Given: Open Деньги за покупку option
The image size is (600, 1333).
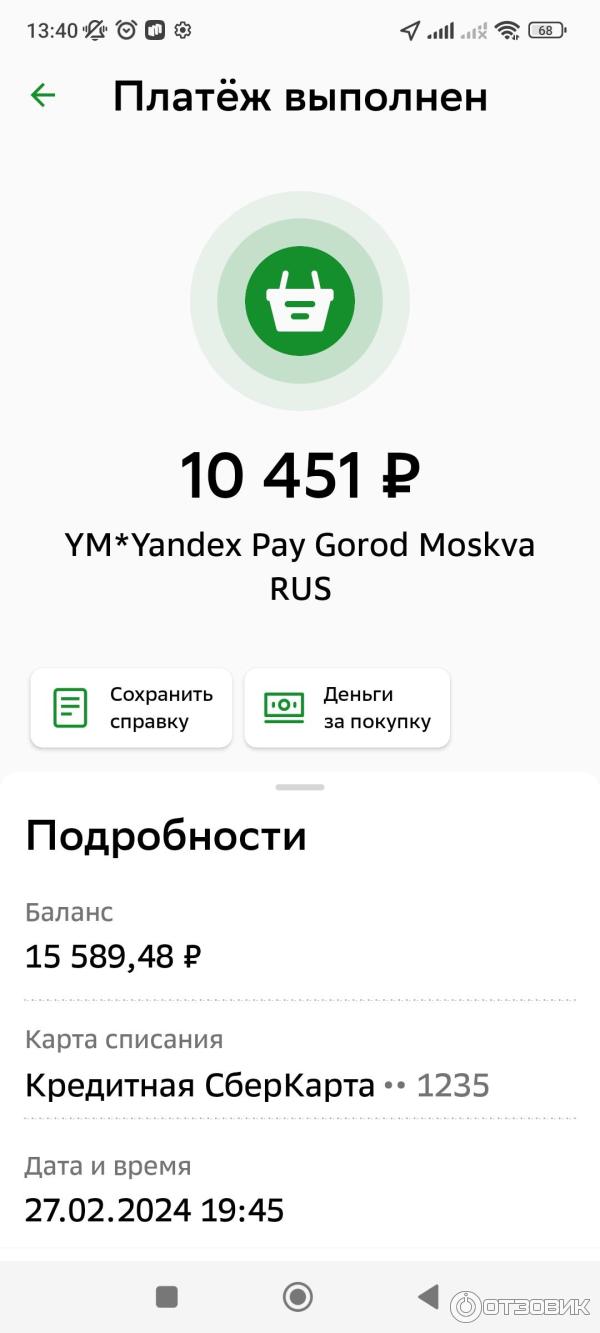Looking at the screenshot, I should pyautogui.click(x=347, y=708).
